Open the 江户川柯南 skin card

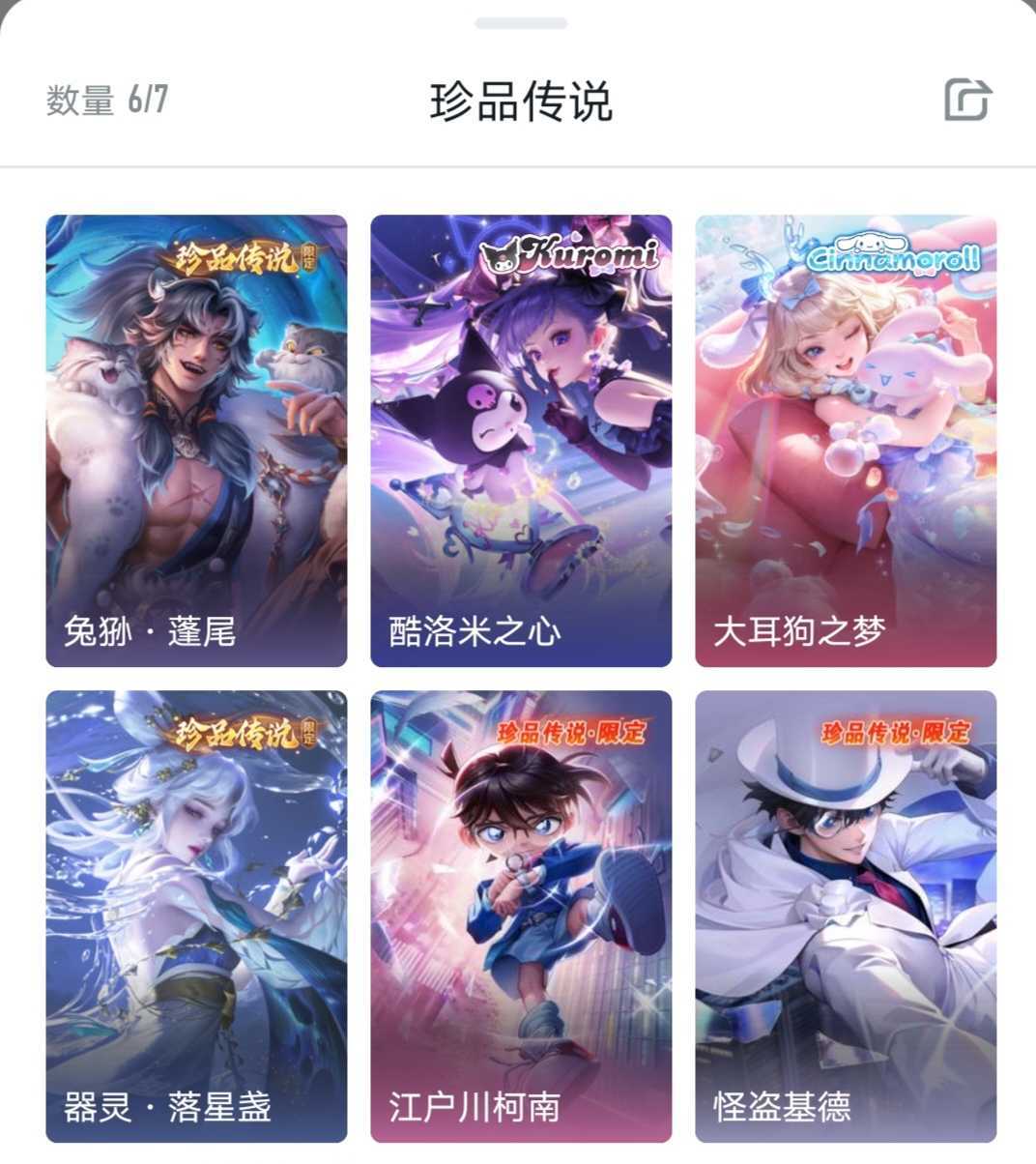click(521, 916)
